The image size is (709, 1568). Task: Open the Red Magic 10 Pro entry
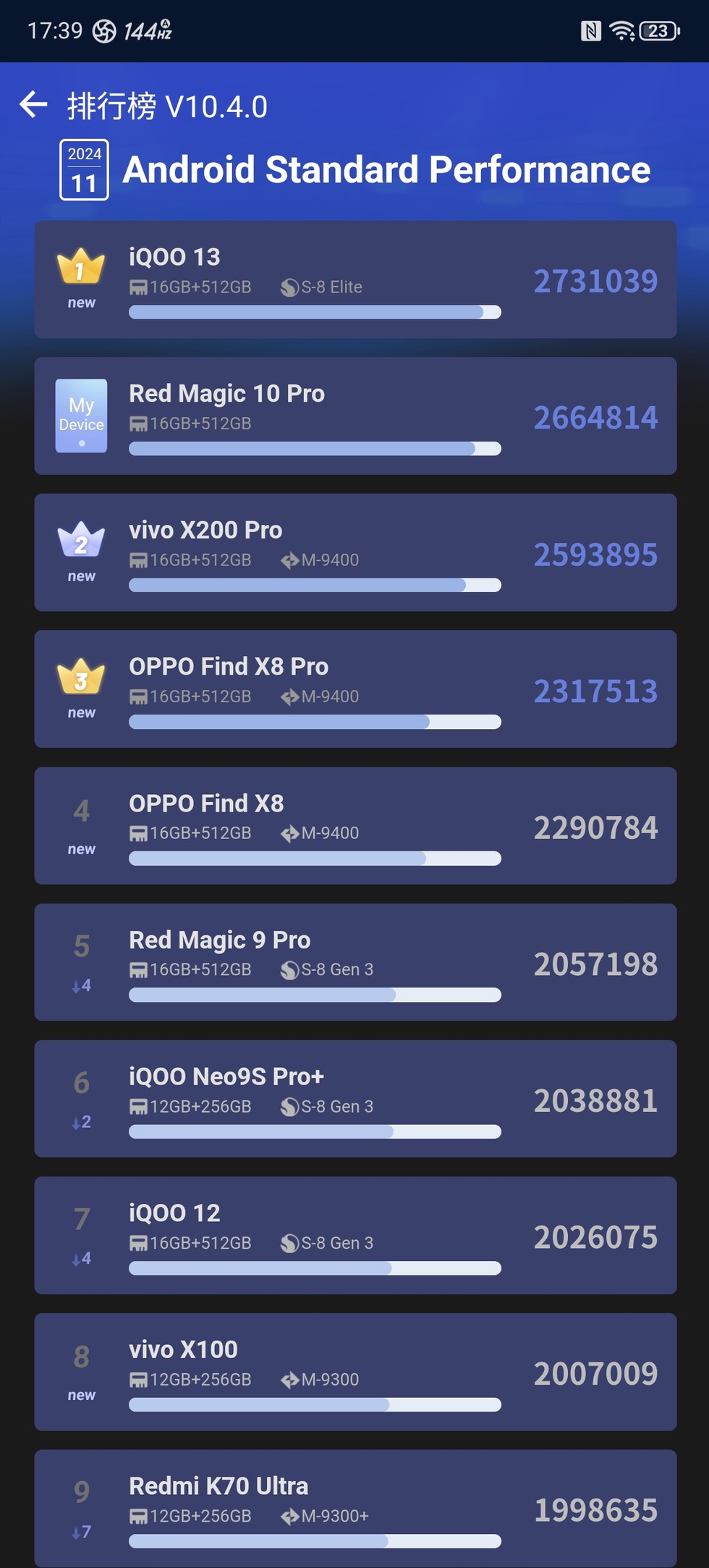click(x=354, y=416)
